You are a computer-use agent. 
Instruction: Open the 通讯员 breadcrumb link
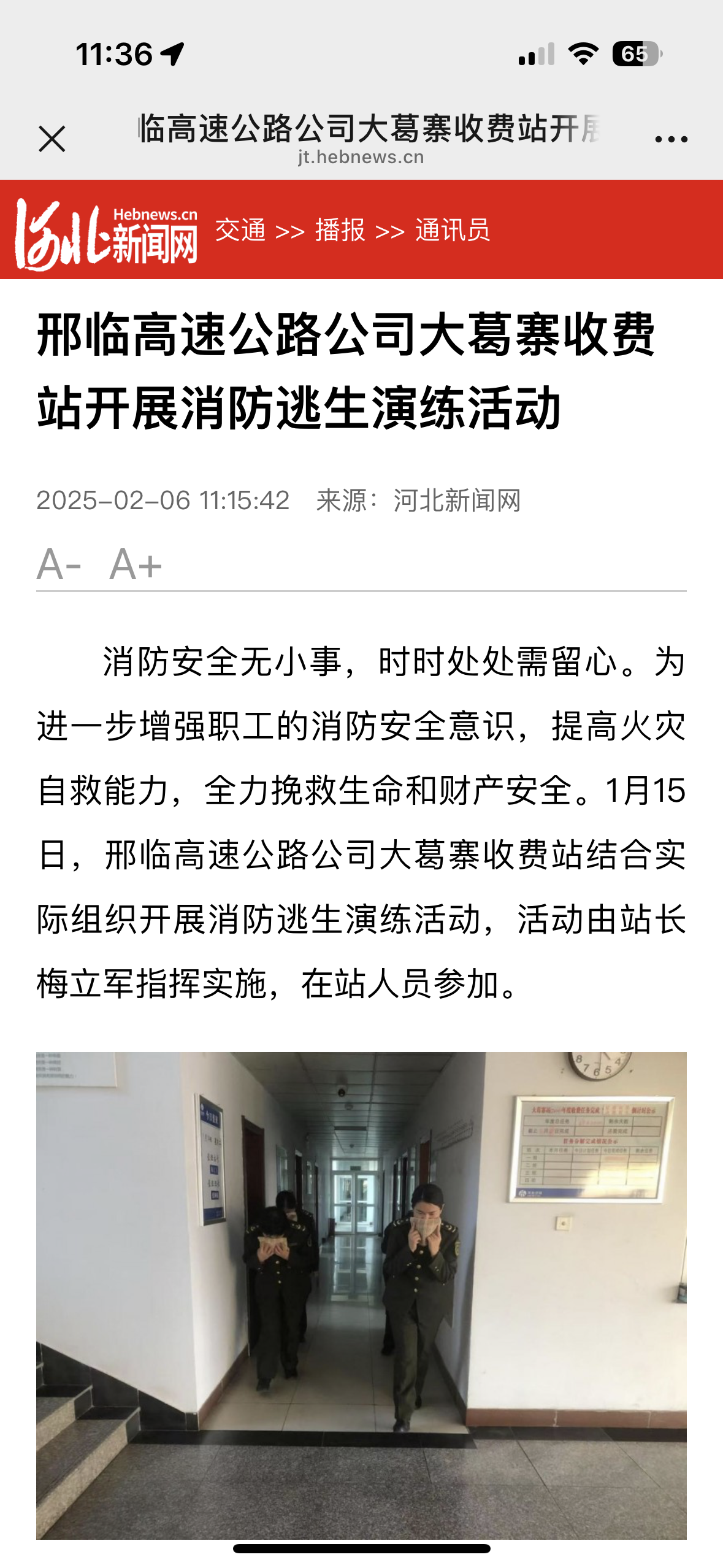tap(453, 231)
